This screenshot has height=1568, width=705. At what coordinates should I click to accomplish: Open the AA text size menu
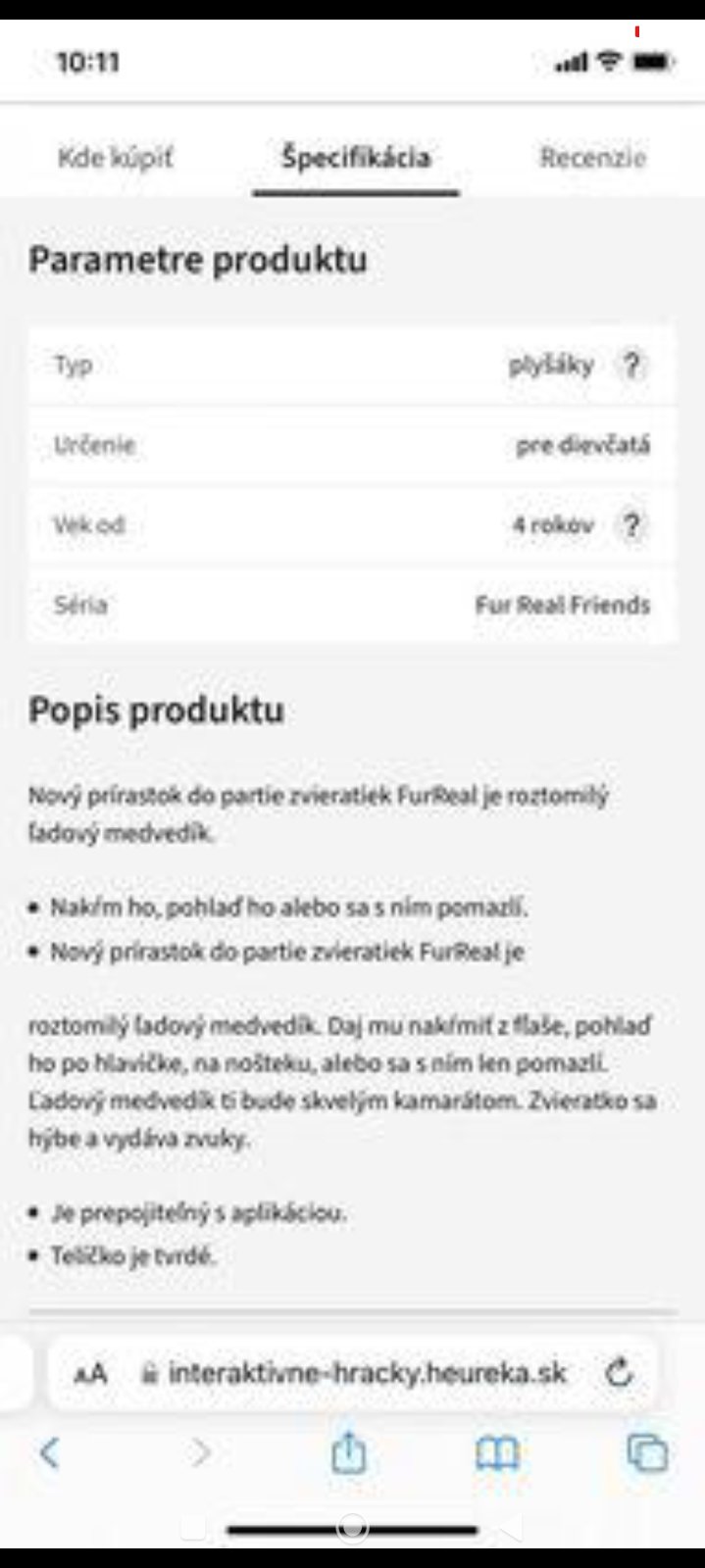point(91,1373)
